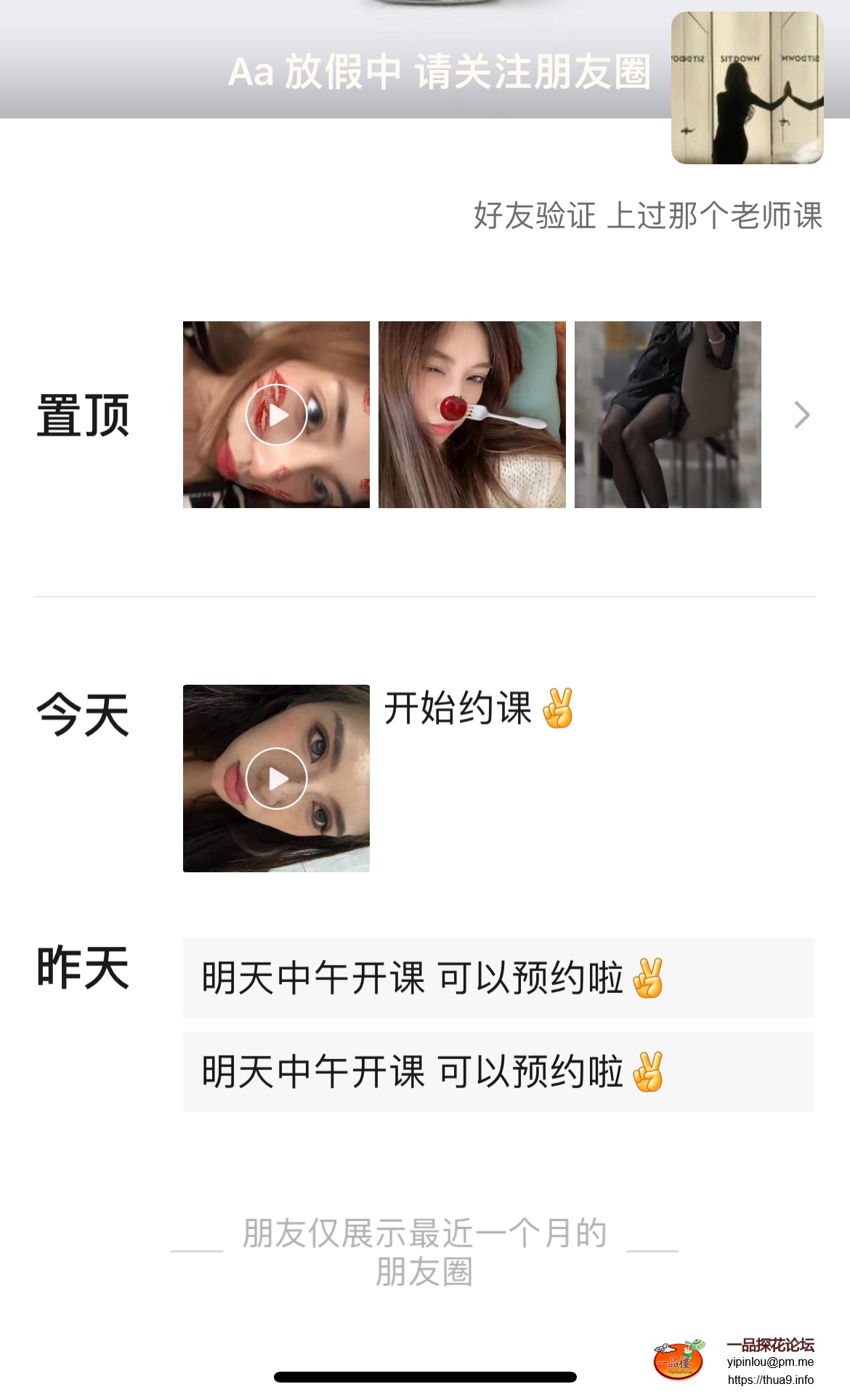Image resolution: width=850 pixels, height=1400 pixels.
Task: Expand pinned posts with the chevron arrow
Action: [801, 415]
